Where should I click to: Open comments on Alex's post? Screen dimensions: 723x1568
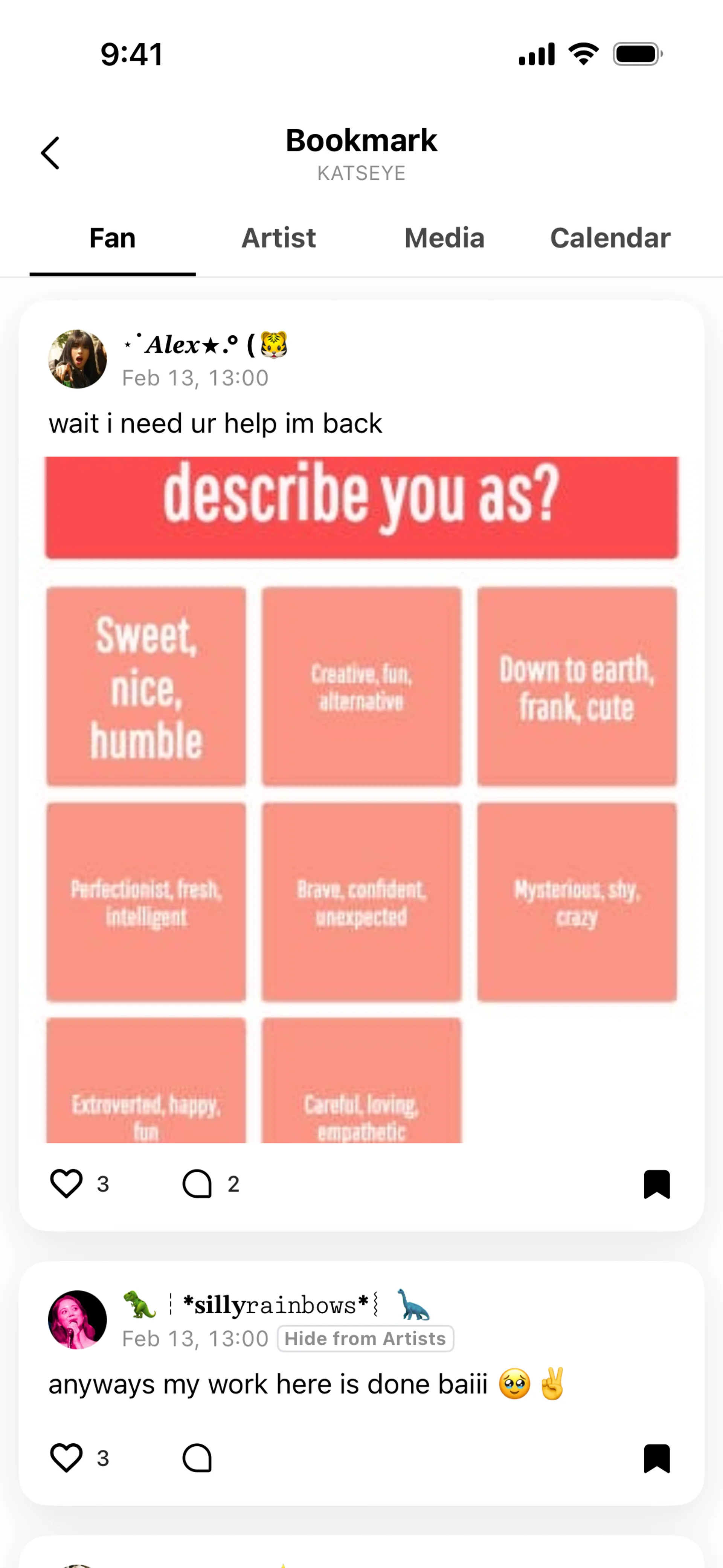pyautogui.click(x=197, y=1184)
